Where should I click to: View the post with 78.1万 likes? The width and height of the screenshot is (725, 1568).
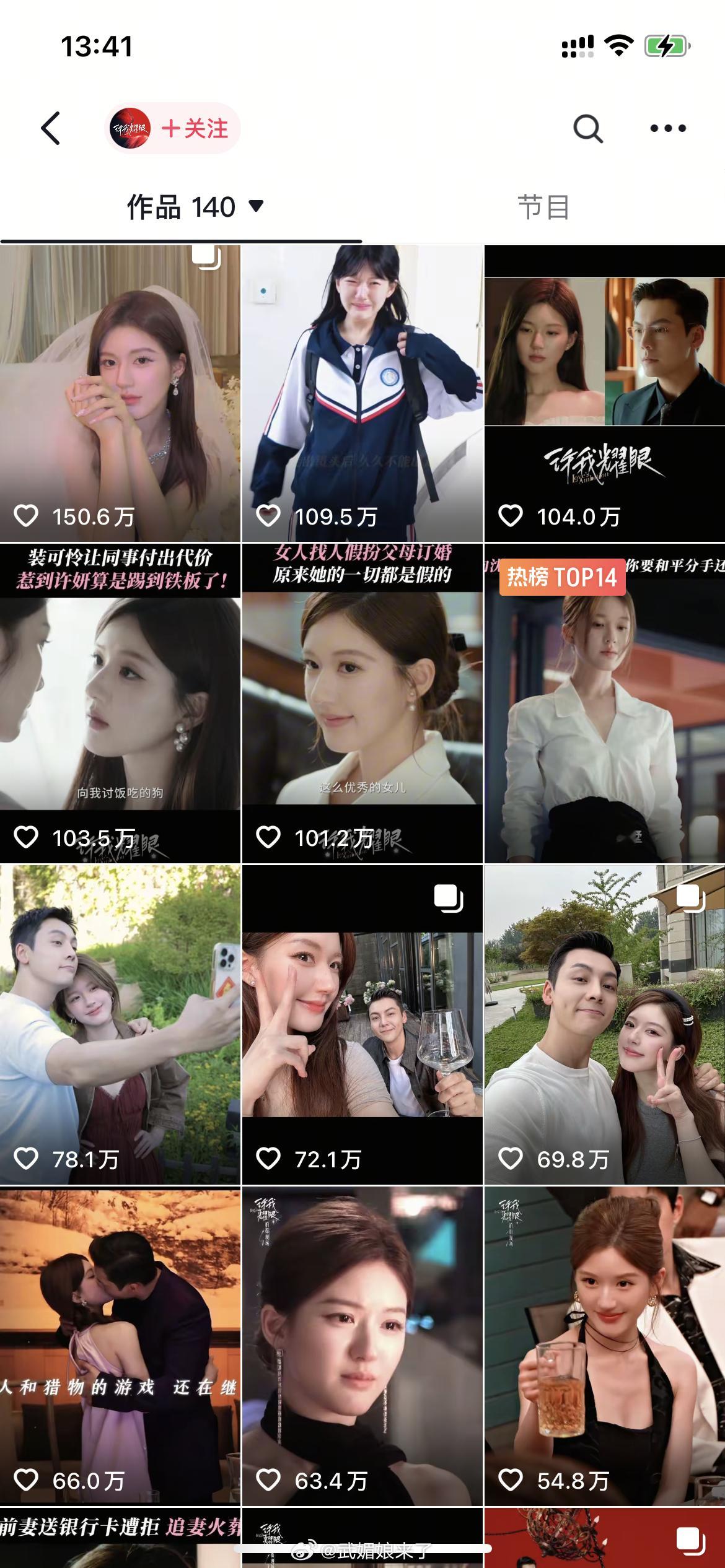click(x=120, y=1025)
